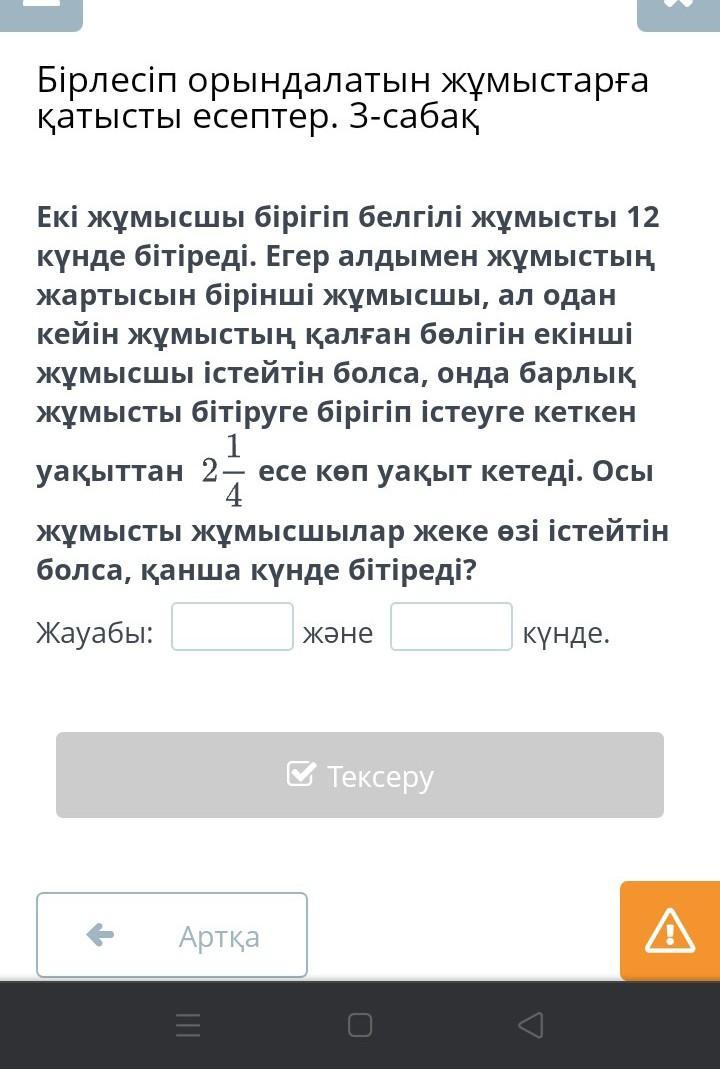Tap the second answer field before күнде
720x1069 pixels.
coord(451,627)
